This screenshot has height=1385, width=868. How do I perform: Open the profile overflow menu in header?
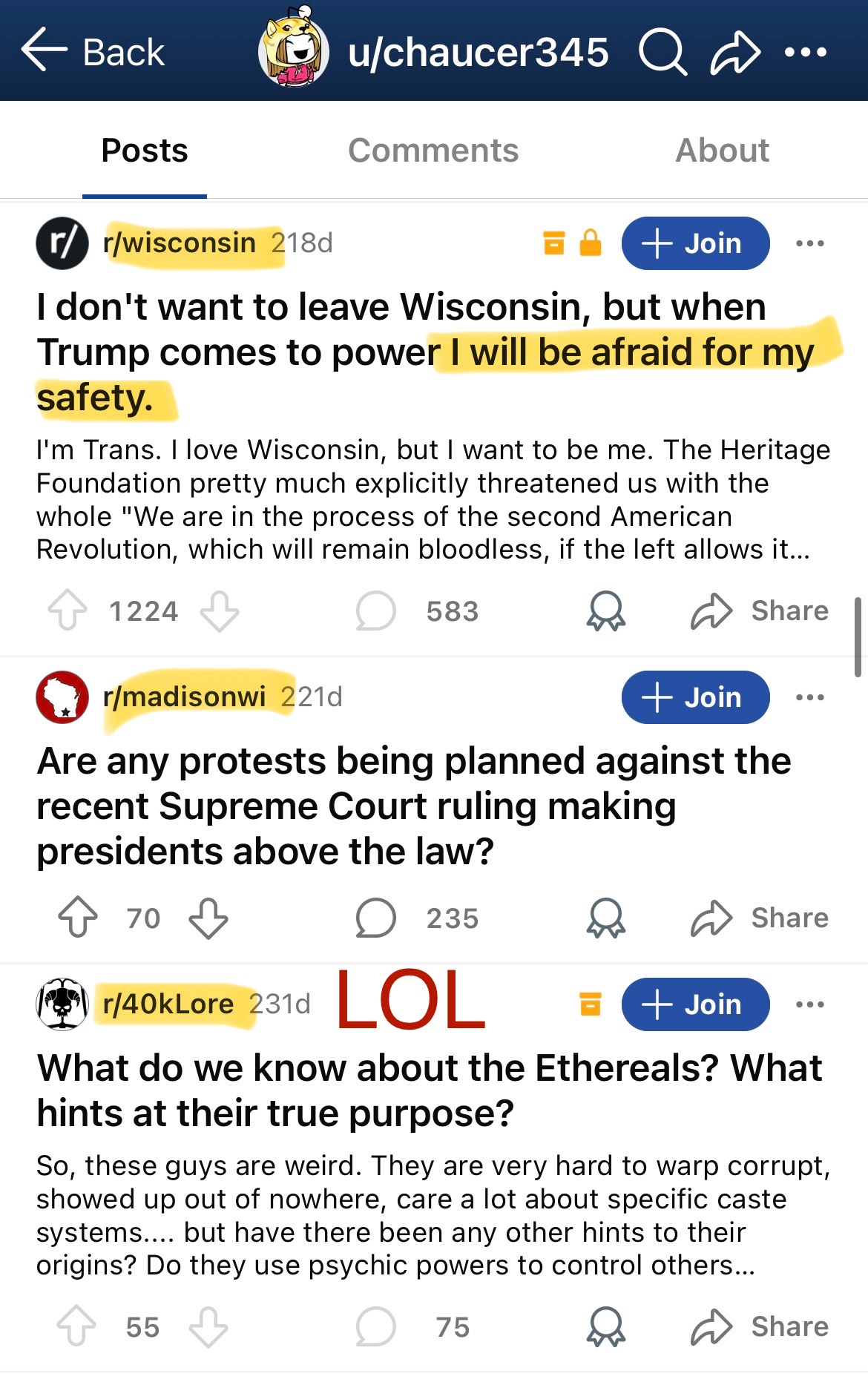pos(806,52)
